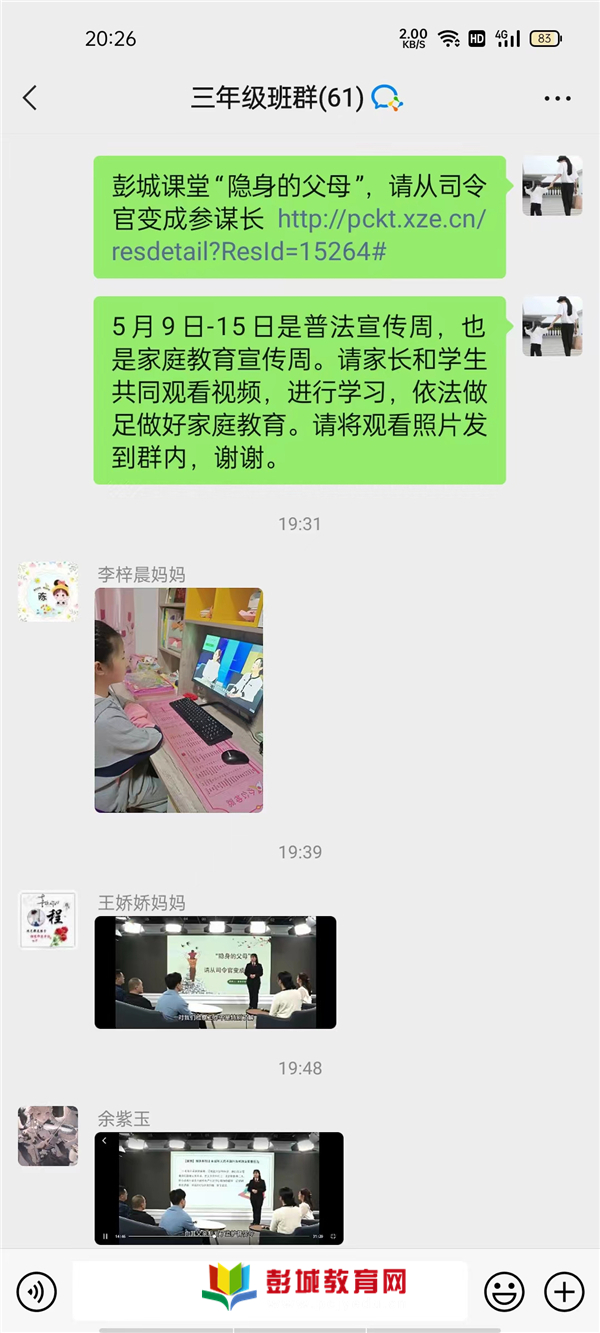The image size is (600, 1333).
Task: View the photo sent by 李梓晨妈妈
Action: pyautogui.click(x=179, y=700)
